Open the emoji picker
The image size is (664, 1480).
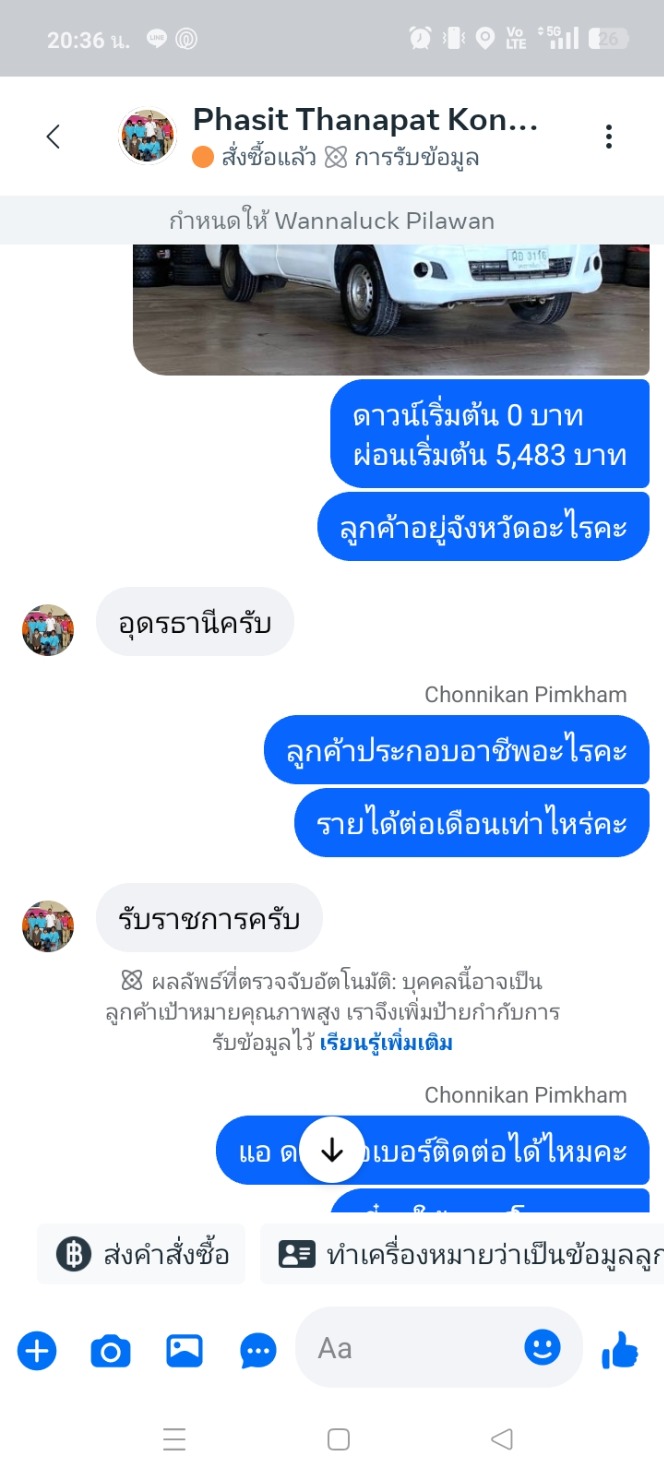542,1348
